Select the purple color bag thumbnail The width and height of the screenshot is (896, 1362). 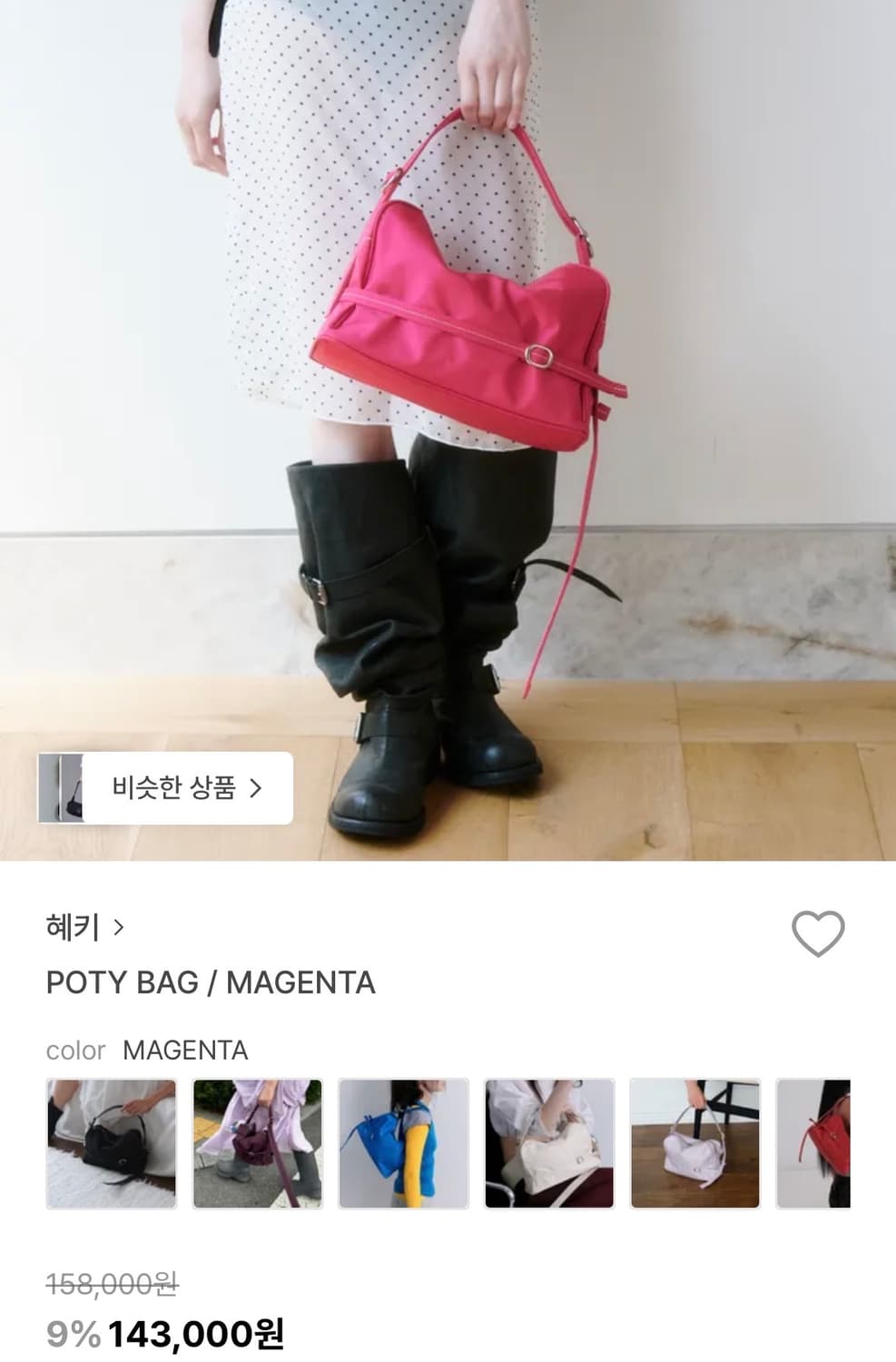pos(257,1142)
